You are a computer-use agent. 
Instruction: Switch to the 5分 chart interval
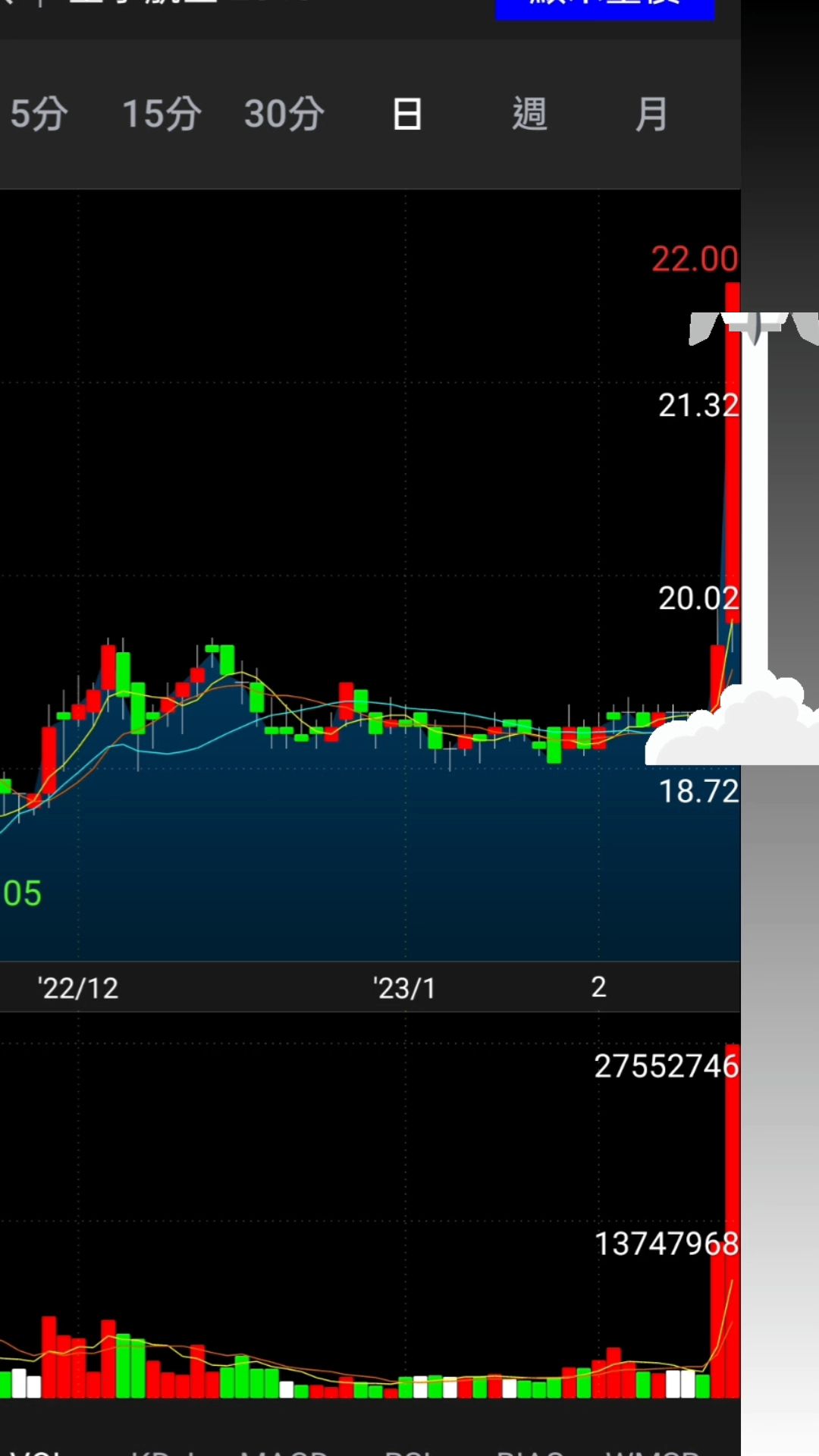tap(39, 115)
